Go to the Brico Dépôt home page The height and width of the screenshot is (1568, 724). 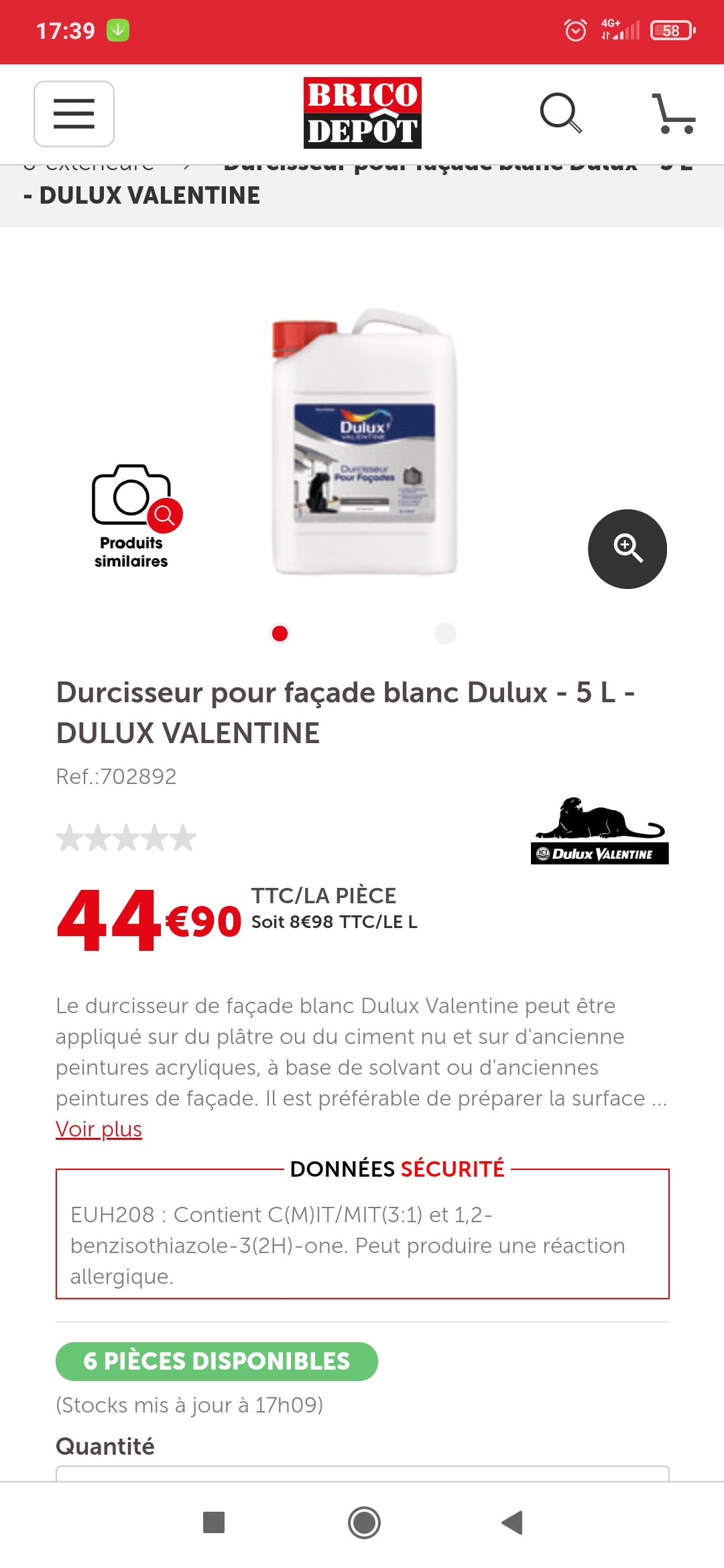tap(362, 113)
